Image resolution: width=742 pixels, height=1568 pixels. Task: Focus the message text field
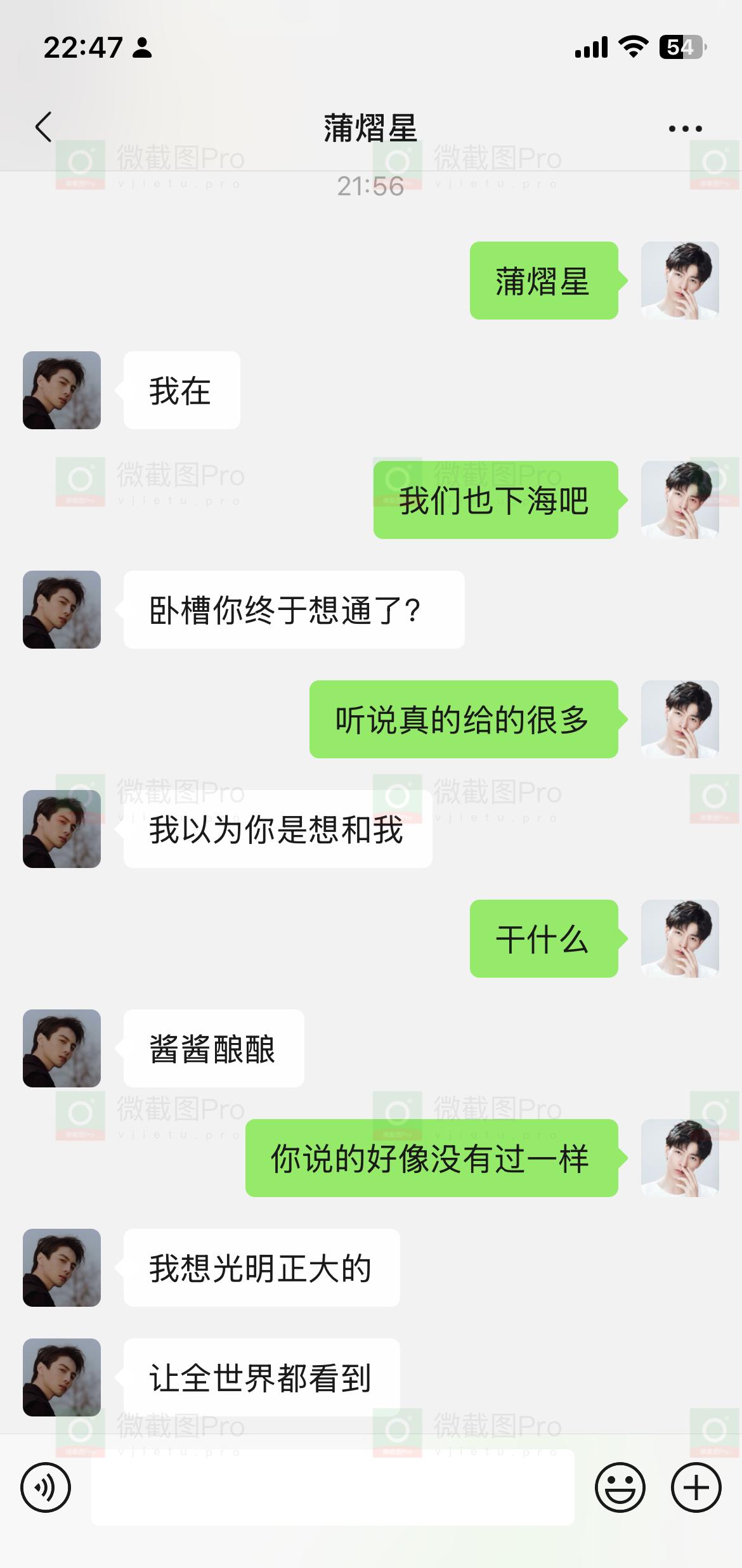click(332, 1487)
